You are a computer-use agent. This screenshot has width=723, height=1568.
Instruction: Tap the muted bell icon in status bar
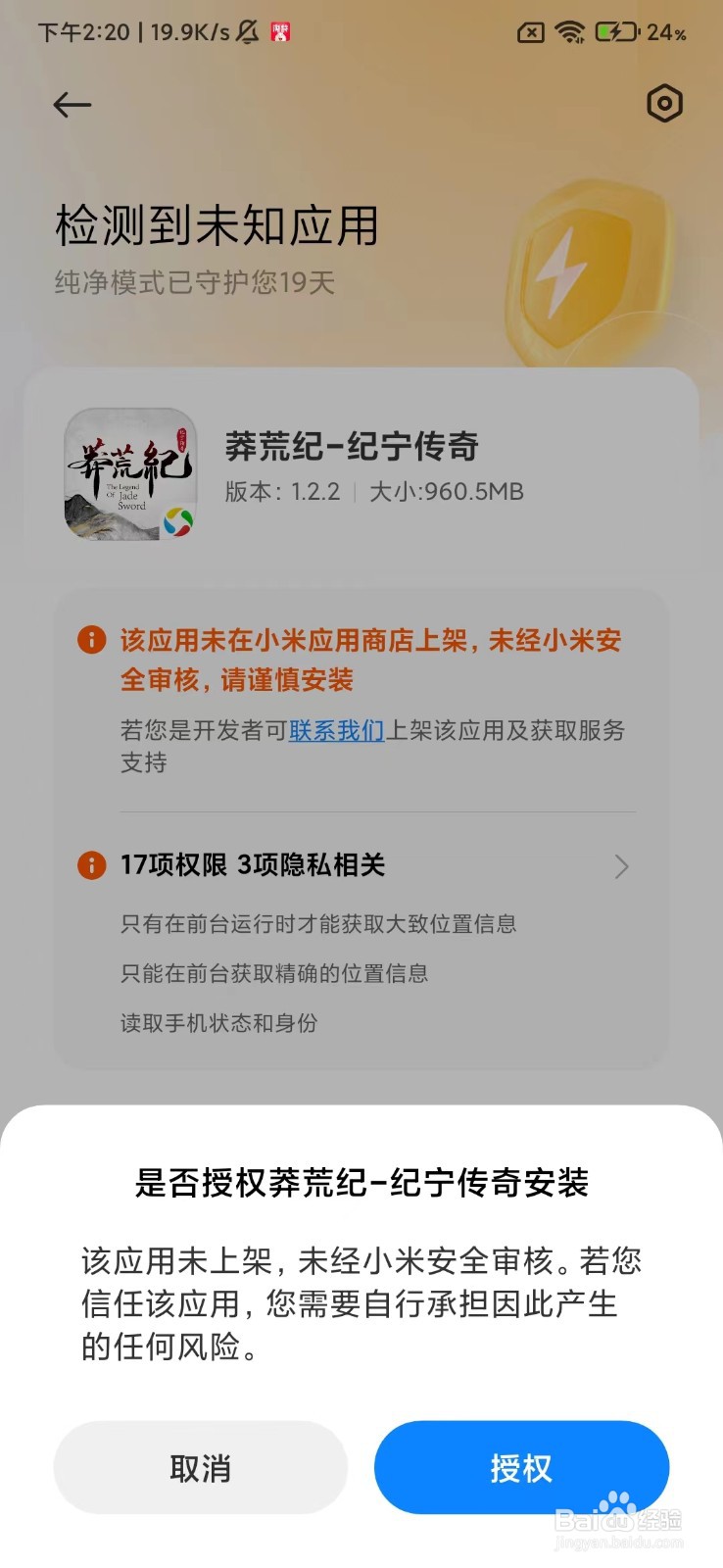pyautogui.click(x=246, y=32)
